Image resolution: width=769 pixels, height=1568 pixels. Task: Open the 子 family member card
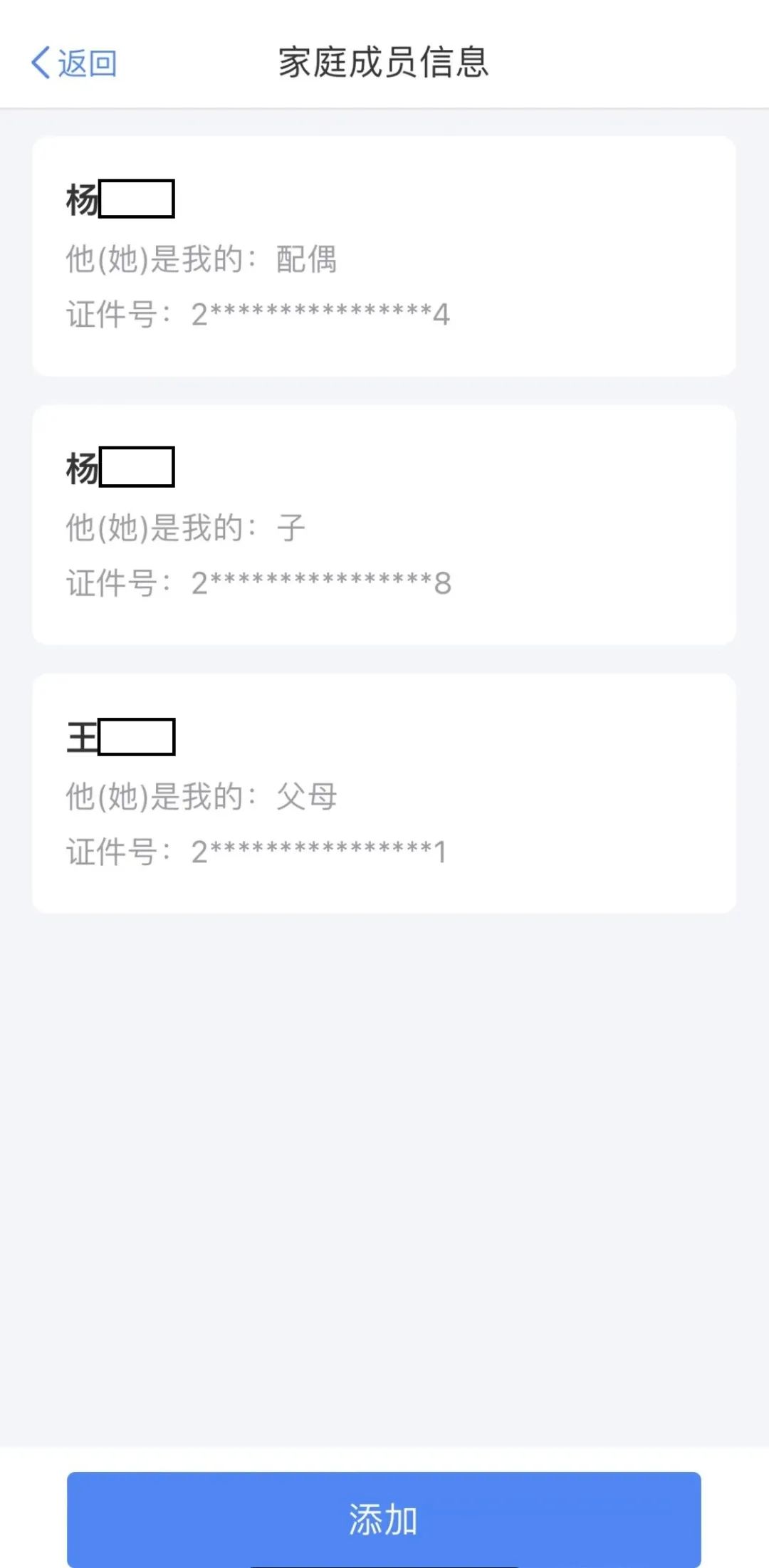click(384, 525)
